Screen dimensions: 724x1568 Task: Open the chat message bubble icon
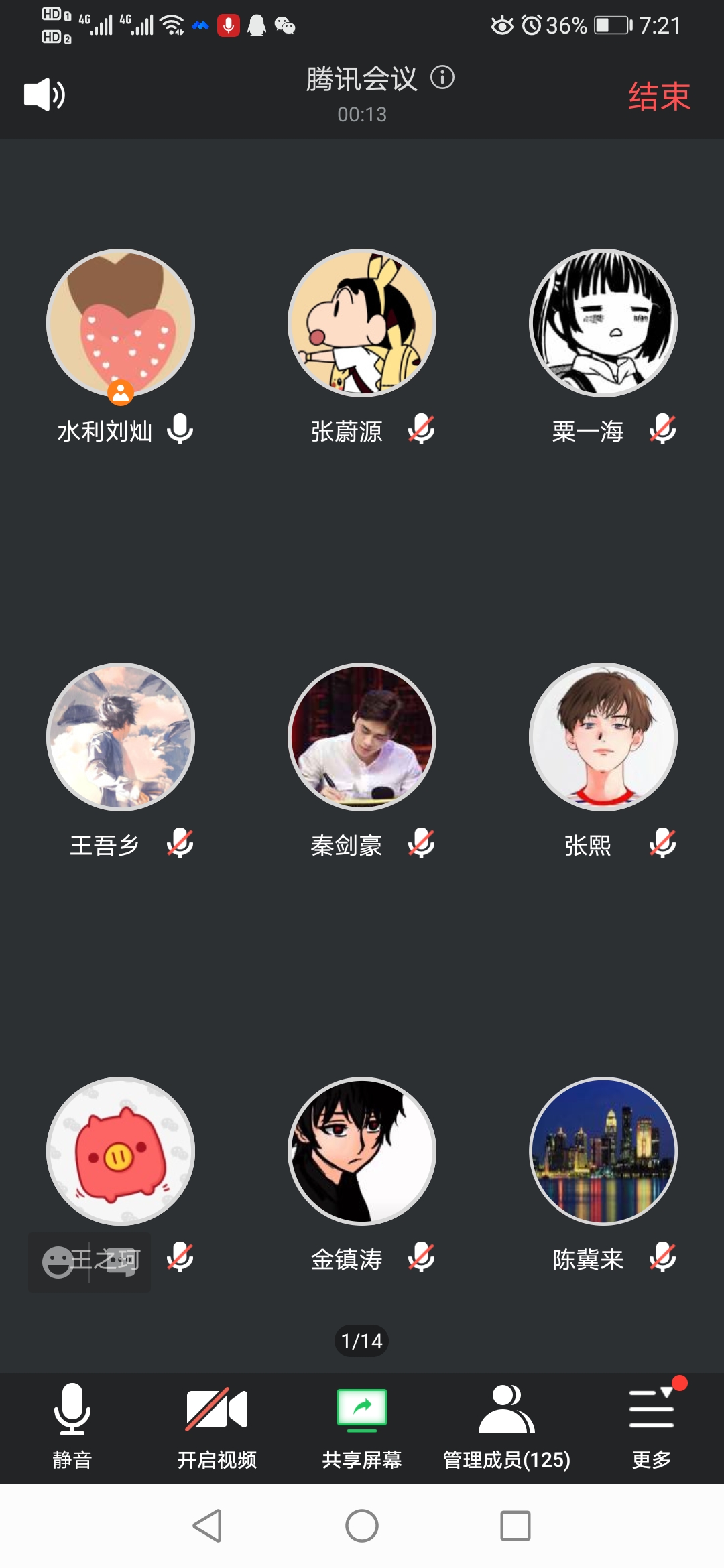[121, 1262]
